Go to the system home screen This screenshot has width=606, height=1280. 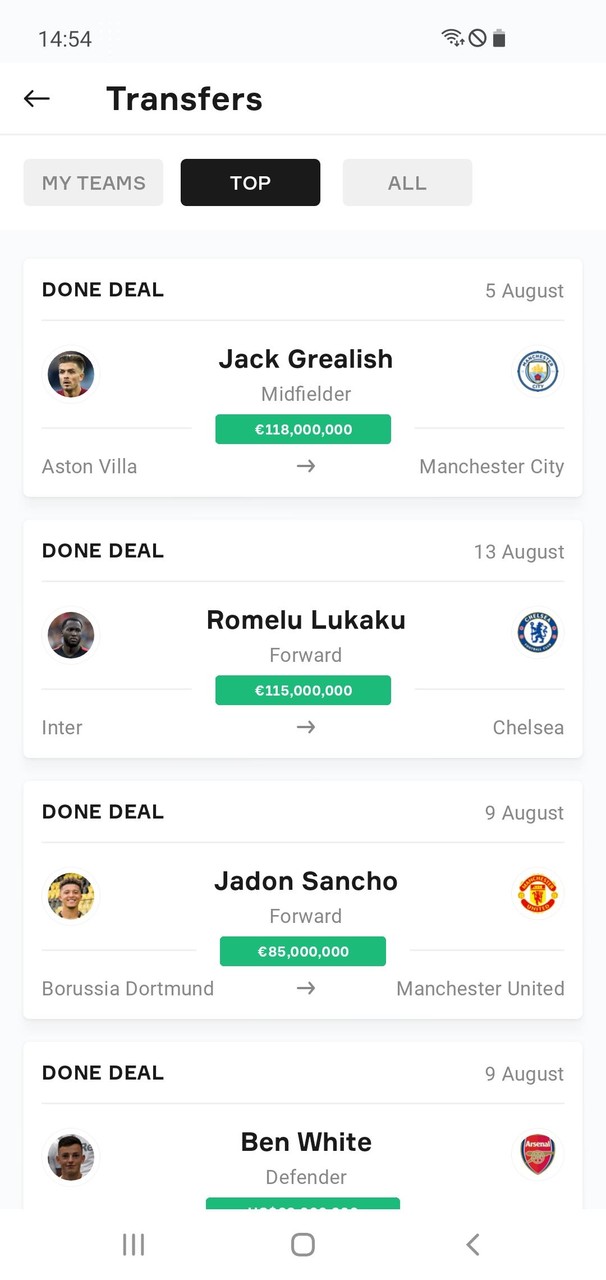click(x=303, y=1244)
